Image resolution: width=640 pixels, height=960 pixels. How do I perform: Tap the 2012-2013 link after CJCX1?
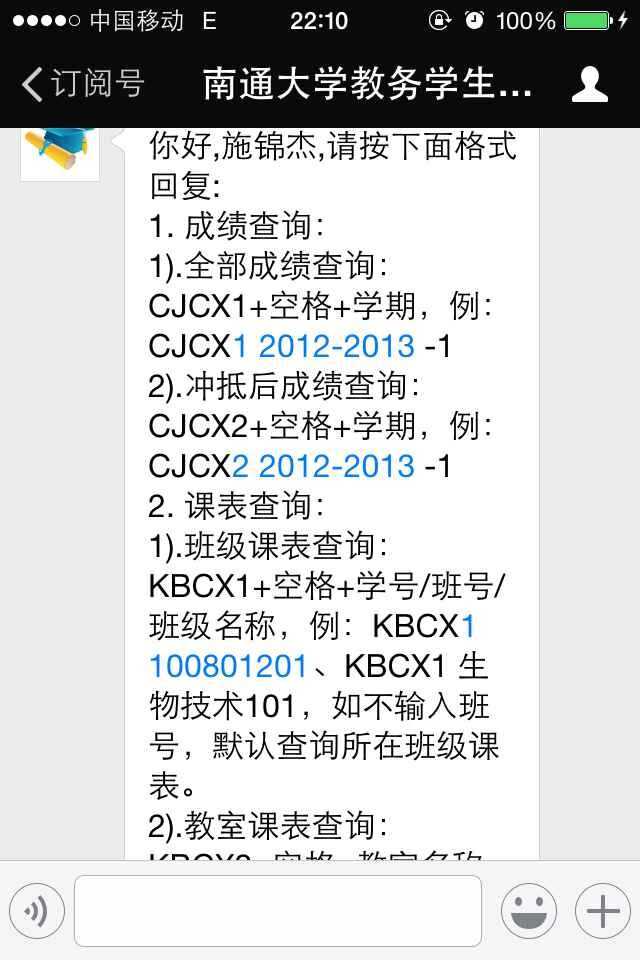pyautogui.click(x=336, y=346)
